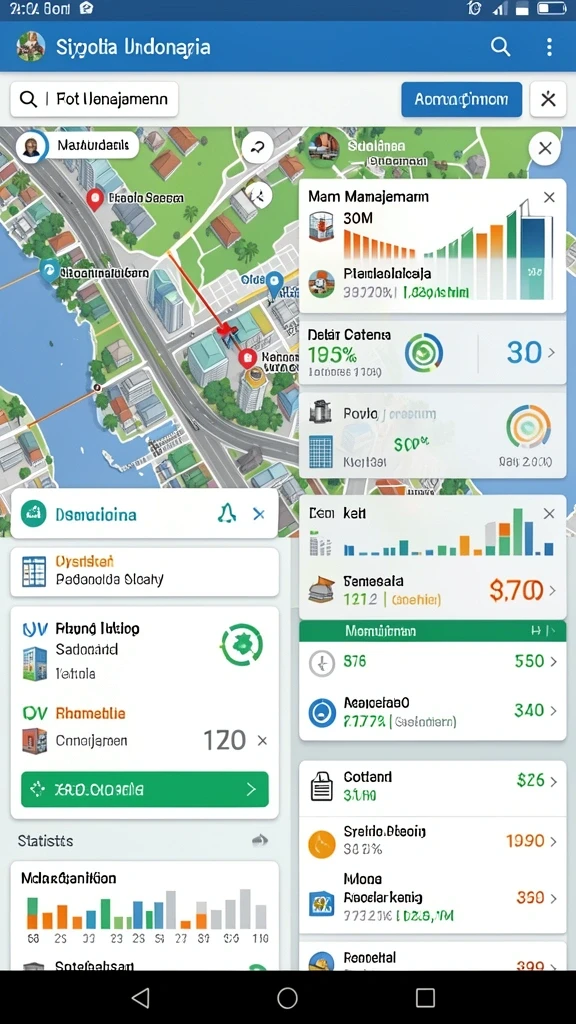Tap the blue button beside the search field
The height and width of the screenshot is (1024, 576).
tap(461, 99)
